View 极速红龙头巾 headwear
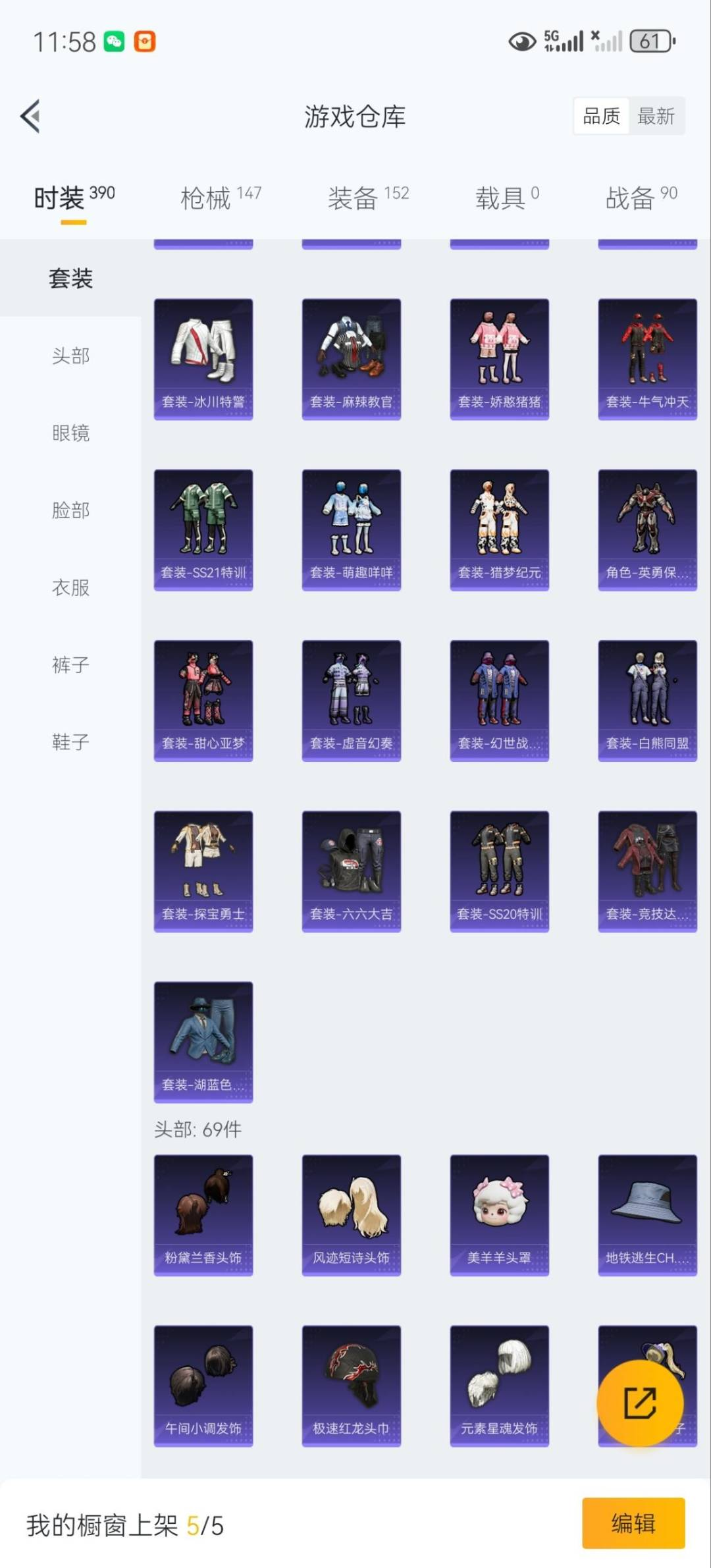The width and height of the screenshot is (711, 1568). pos(352,1385)
